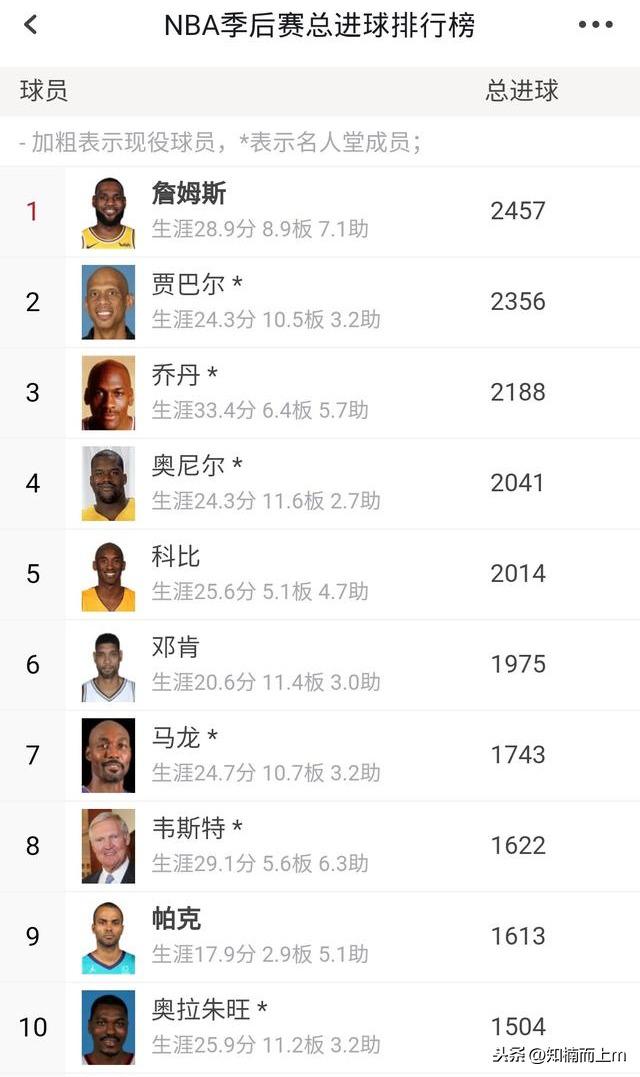Open 奥拉朱旺 player row
The height and width of the screenshot is (1077, 640).
320,1028
